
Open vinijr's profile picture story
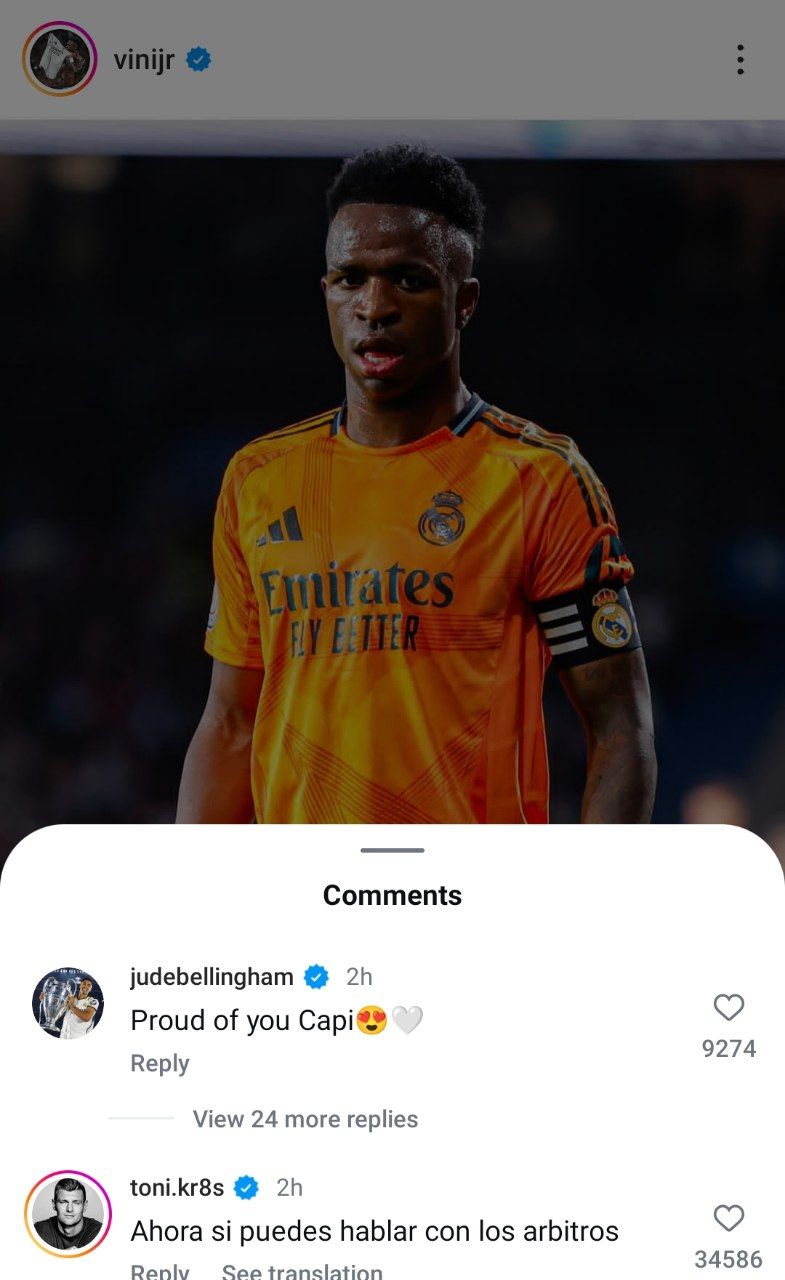click(x=59, y=60)
